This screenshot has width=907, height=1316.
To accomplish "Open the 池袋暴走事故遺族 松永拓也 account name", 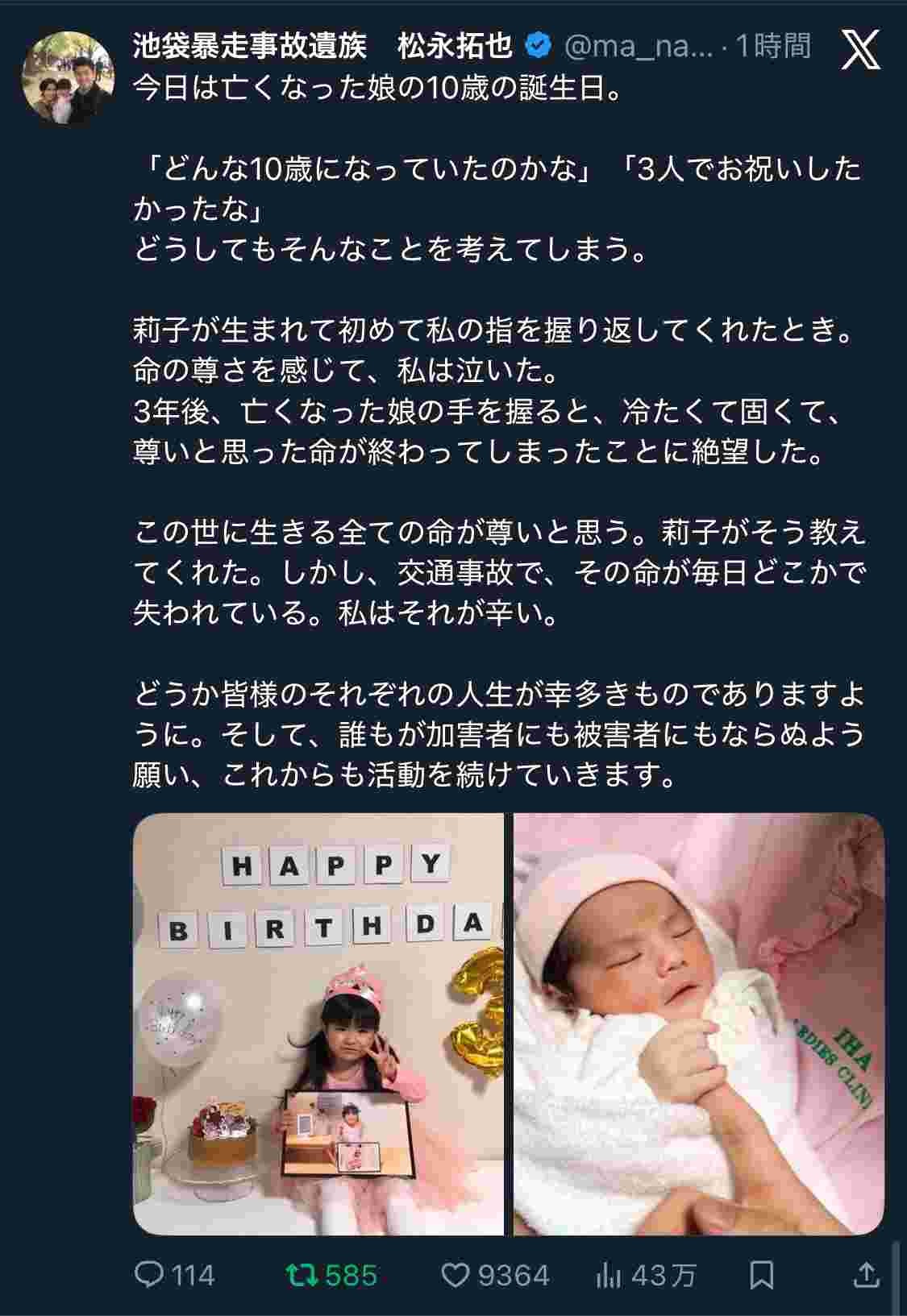I will pyautogui.click(x=322, y=47).
